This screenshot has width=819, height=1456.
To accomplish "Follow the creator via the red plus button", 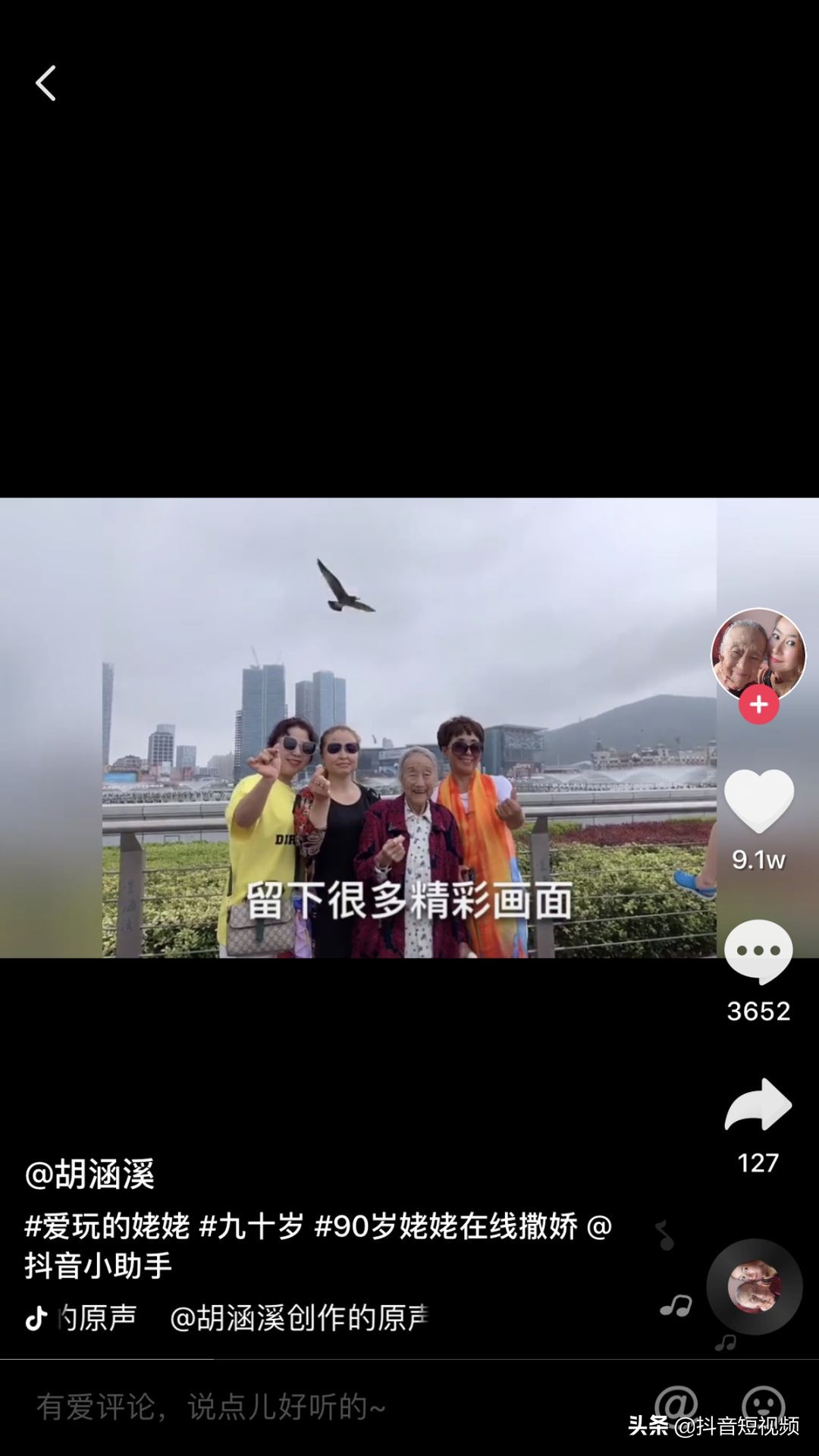I will click(x=758, y=705).
